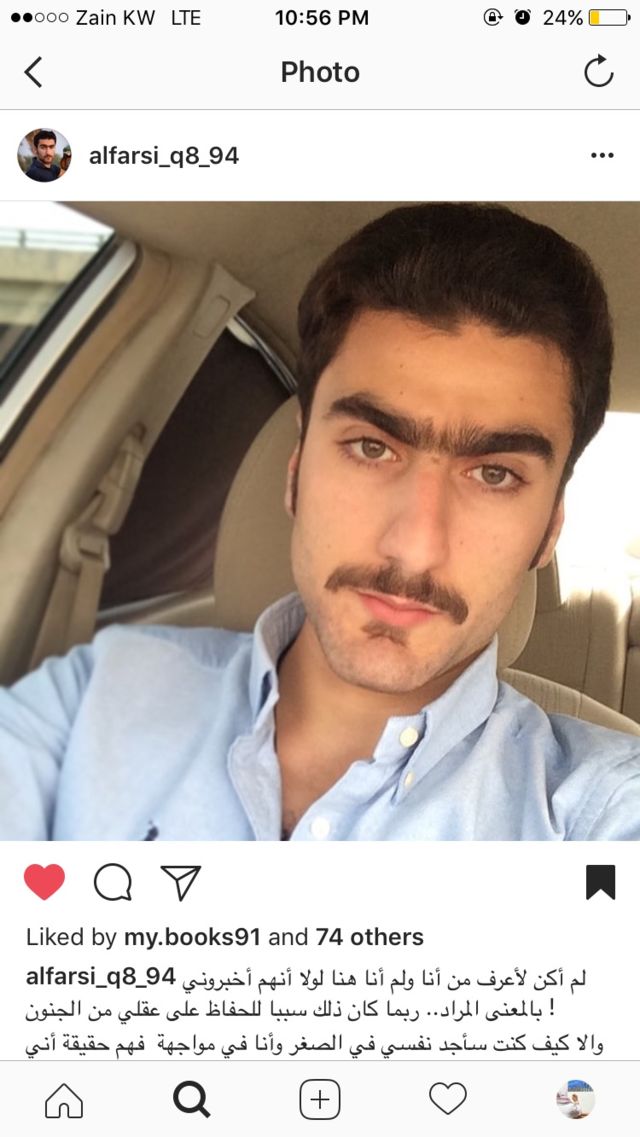Open the post's three-dot options menu
640x1137 pixels.
601,155
